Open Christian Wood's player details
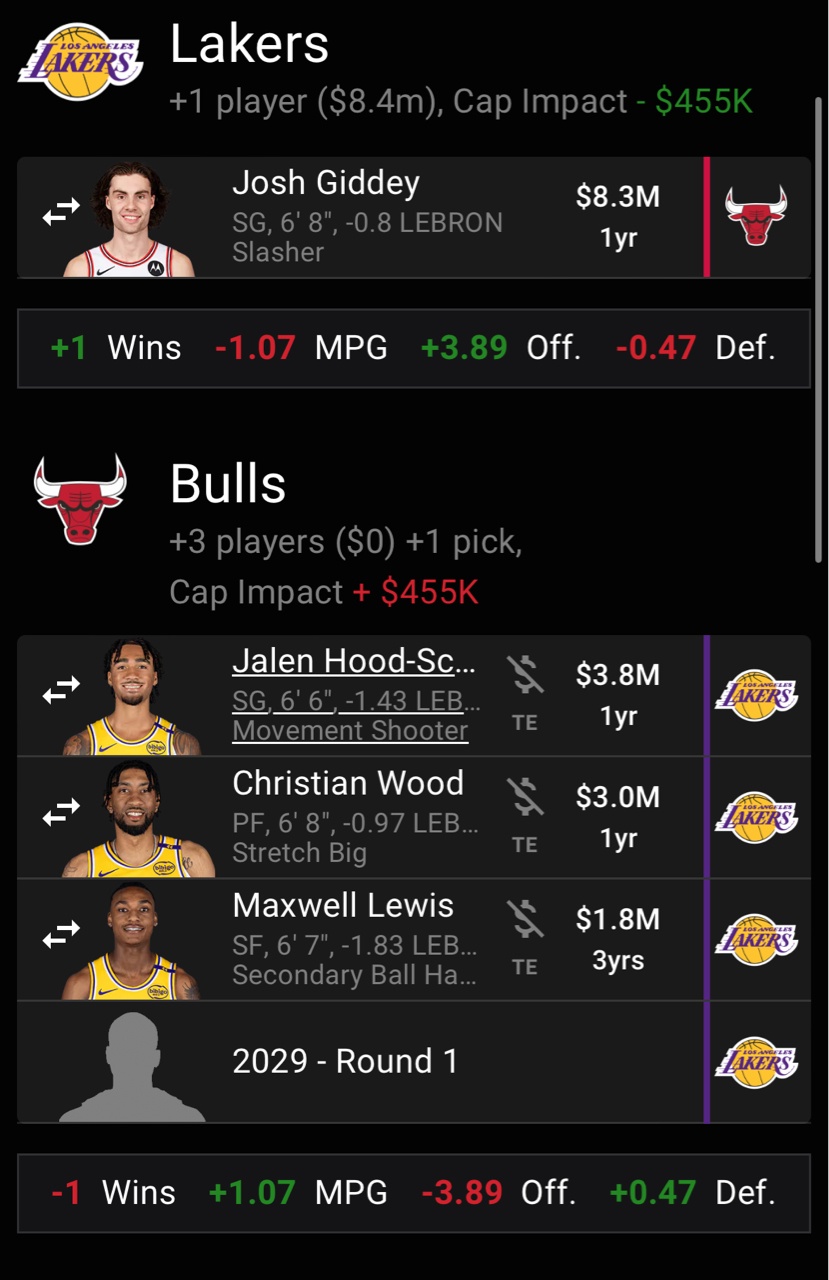This screenshot has height=1280, width=829. coord(348,784)
